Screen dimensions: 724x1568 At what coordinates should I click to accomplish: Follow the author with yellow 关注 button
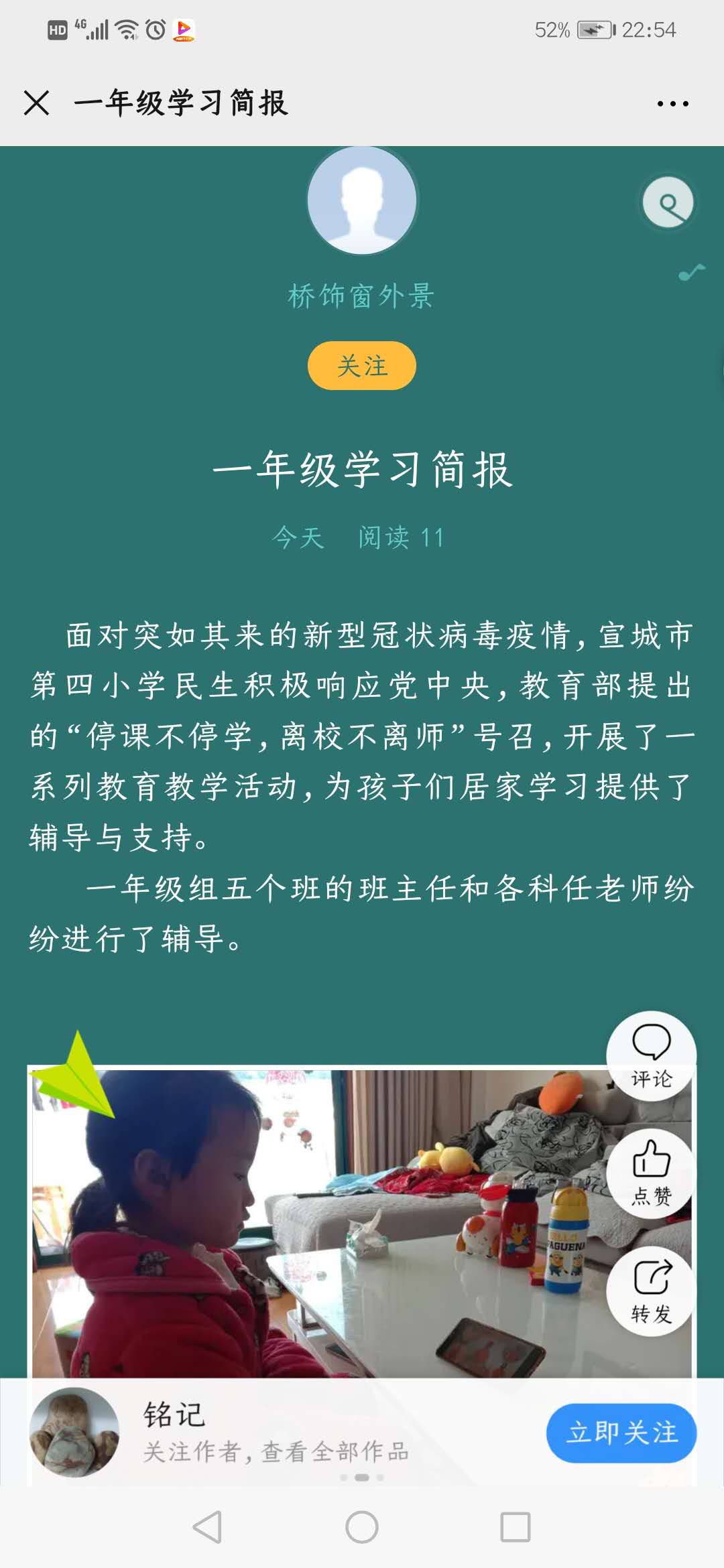(x=362, y=366)
